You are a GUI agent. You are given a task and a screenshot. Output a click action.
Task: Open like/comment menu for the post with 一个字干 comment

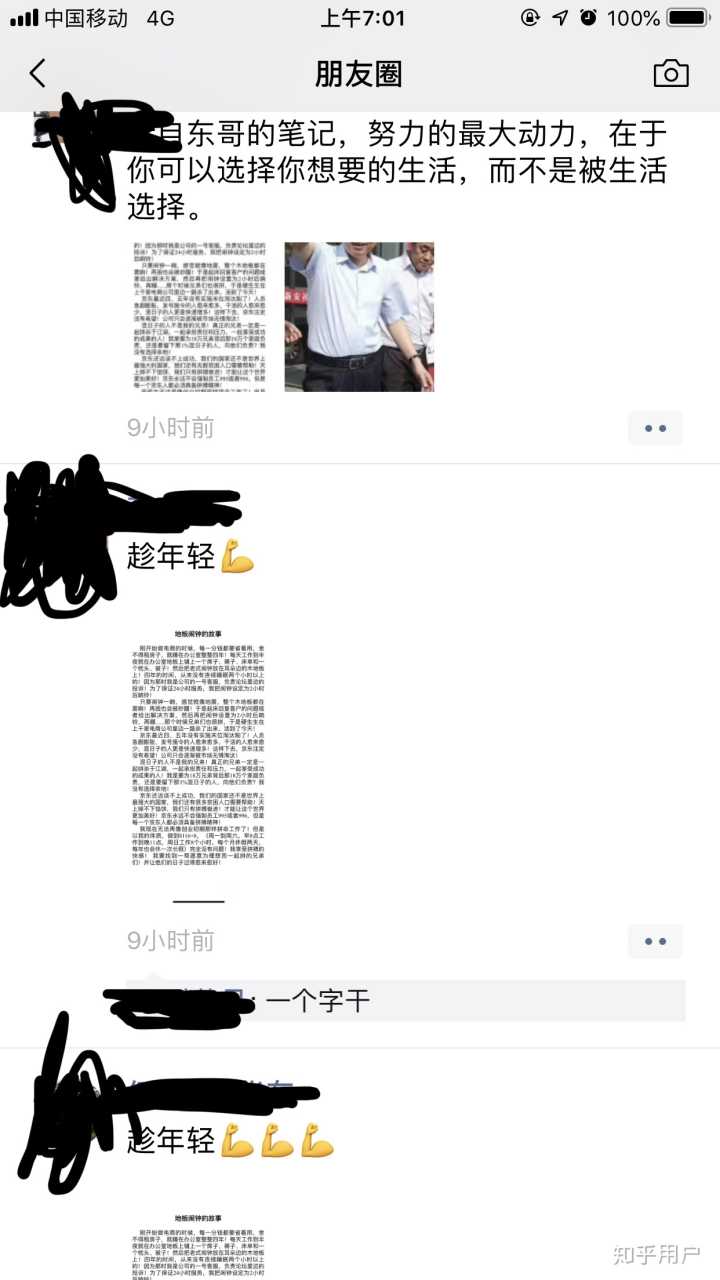click(655, 941)
